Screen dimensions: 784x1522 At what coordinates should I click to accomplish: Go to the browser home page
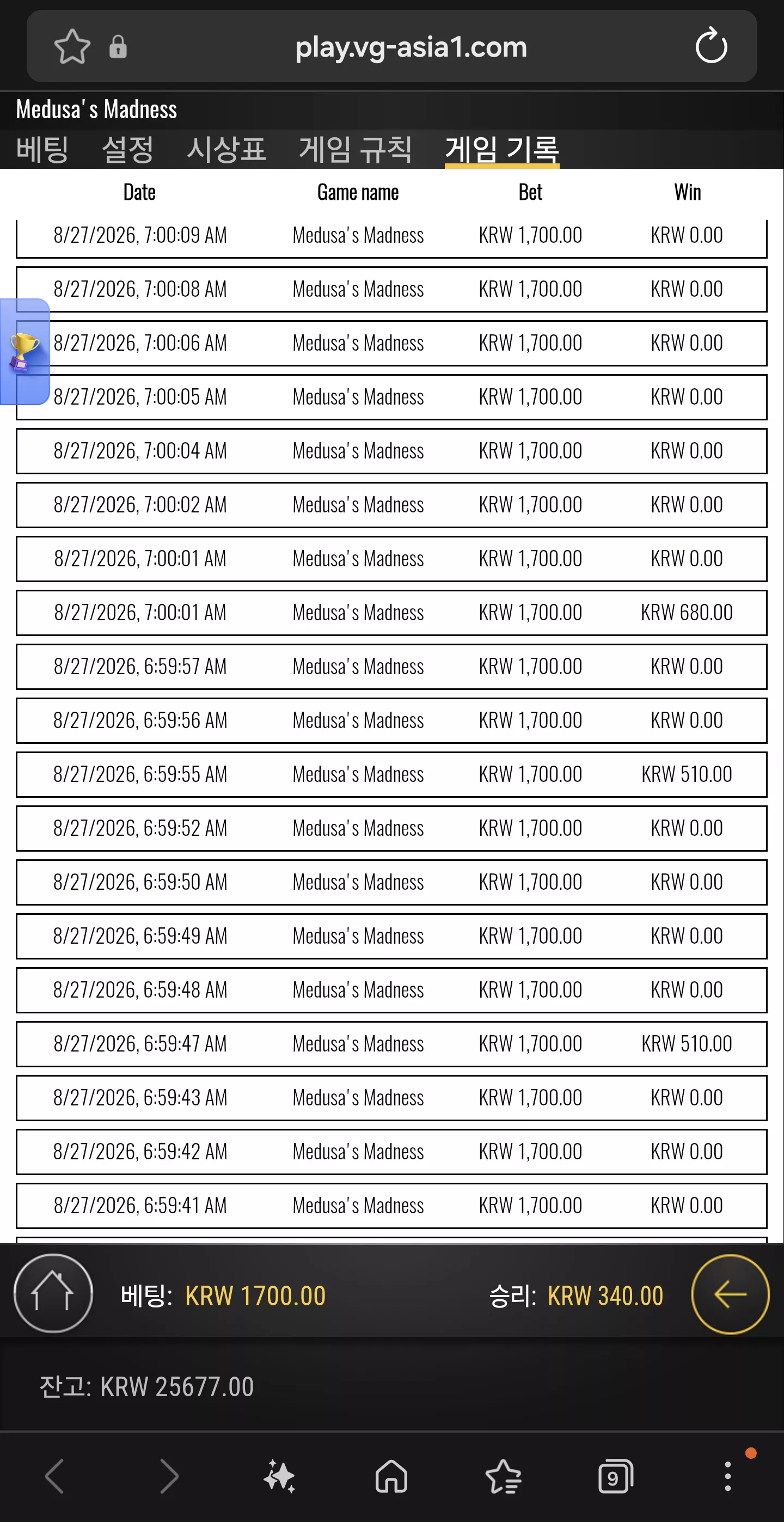pyautogui.click(x=391, y=1476)
